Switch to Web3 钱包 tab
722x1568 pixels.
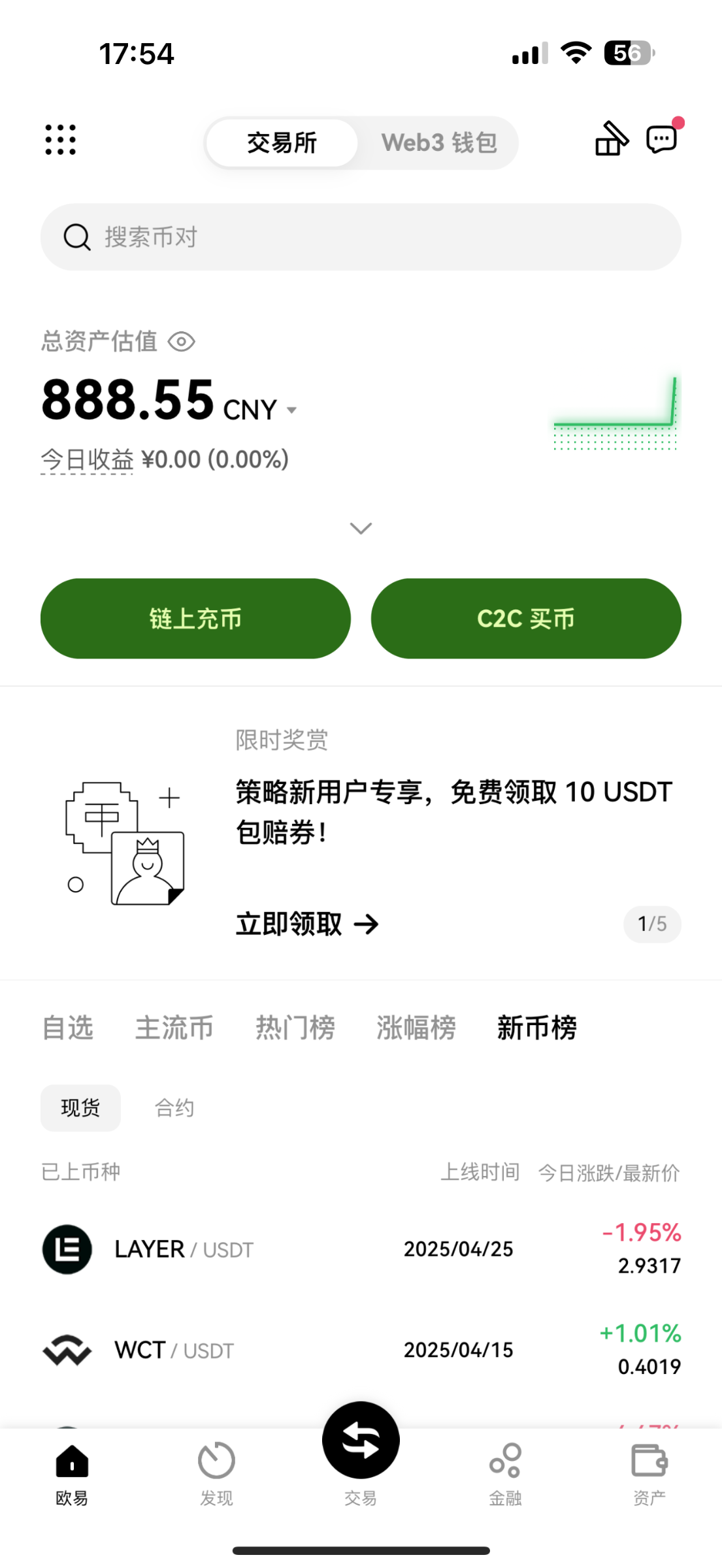(x=439, y=142)
